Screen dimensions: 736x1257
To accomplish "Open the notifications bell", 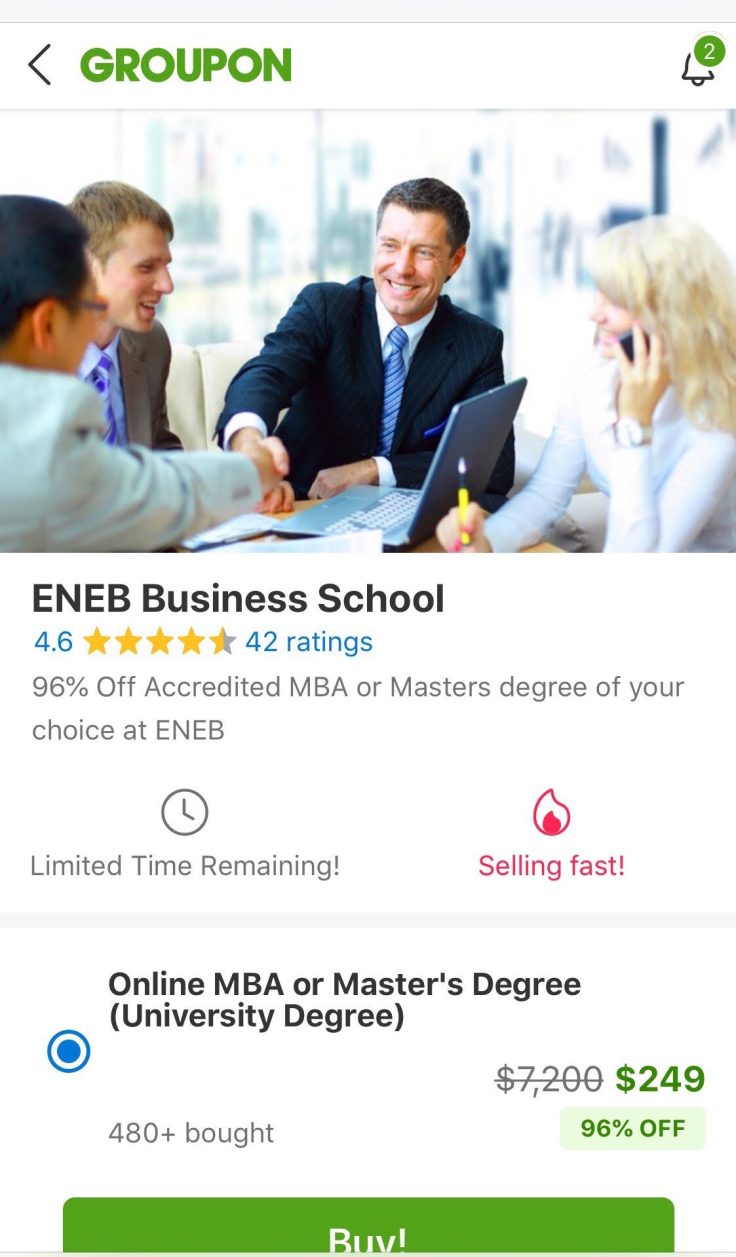I will [x=698, y=66].
